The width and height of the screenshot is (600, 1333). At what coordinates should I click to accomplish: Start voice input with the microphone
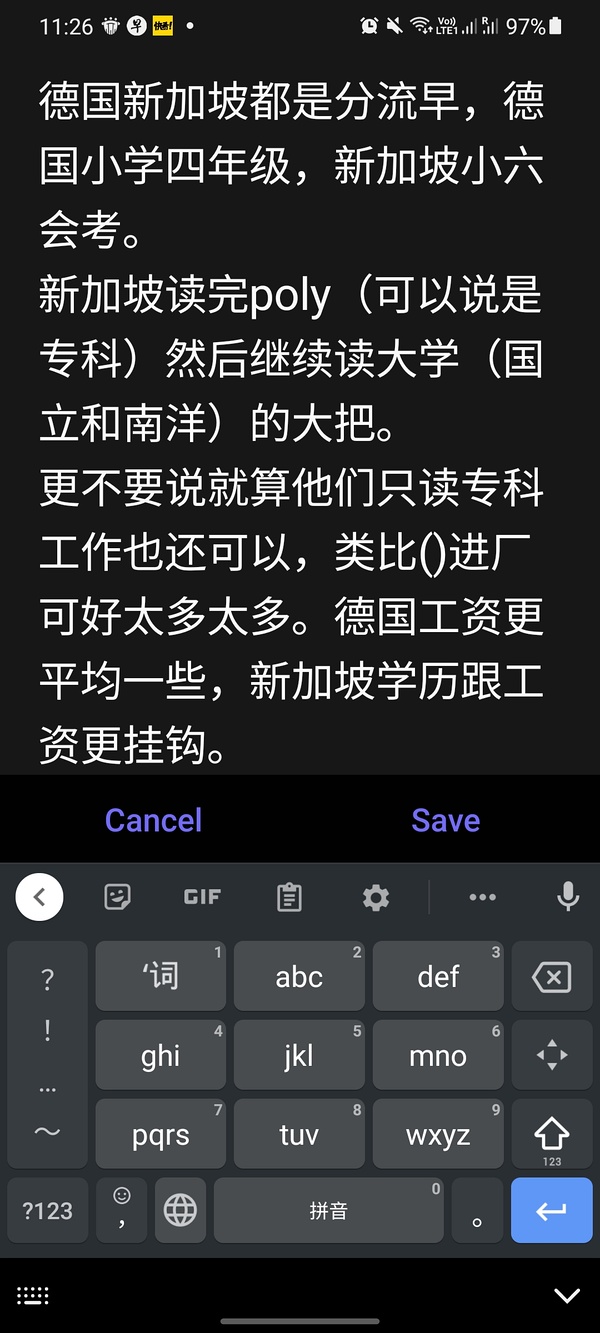pyautogui.click(x=568, y=897)
